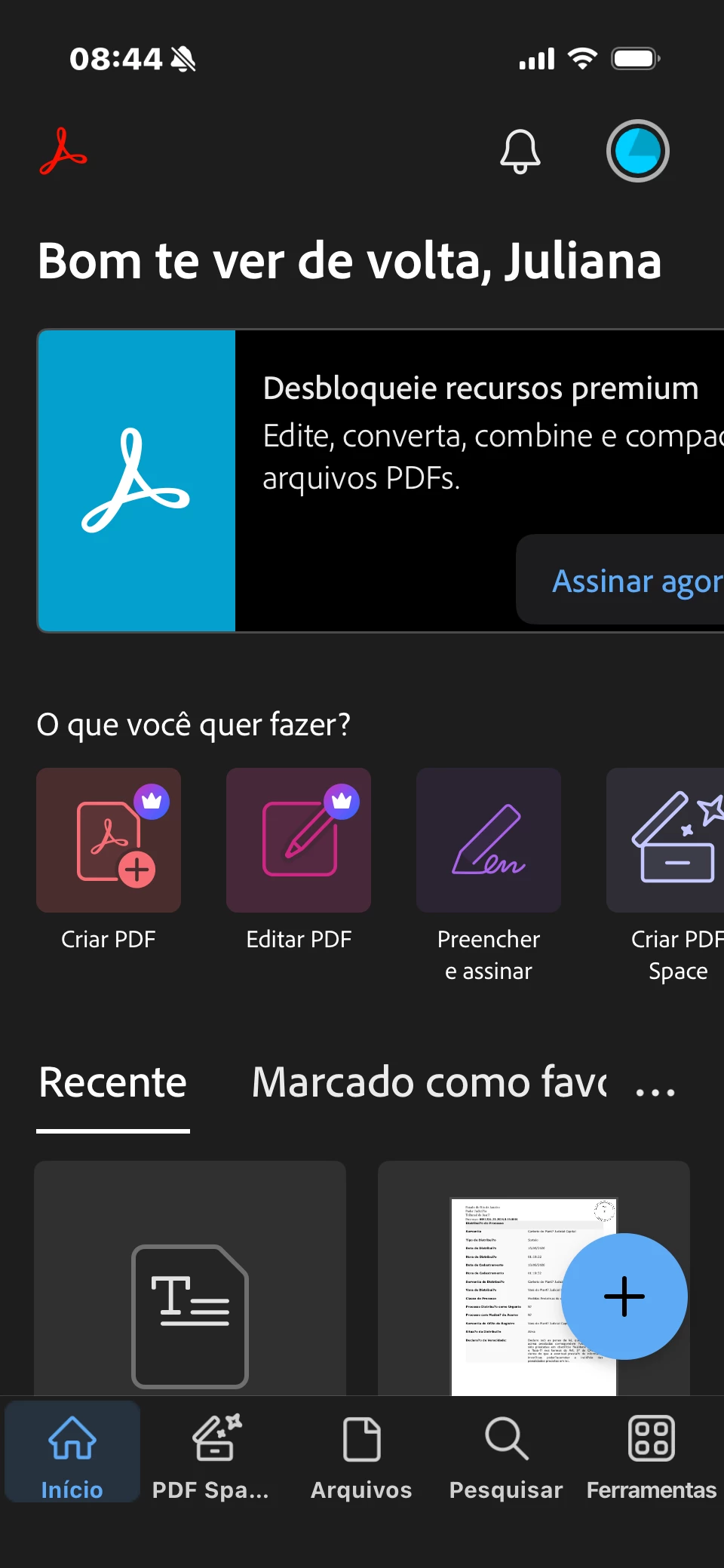Screen dimensions: 724x1568
Task: Switch to the Recente tab
Action: coord(113,1083)
